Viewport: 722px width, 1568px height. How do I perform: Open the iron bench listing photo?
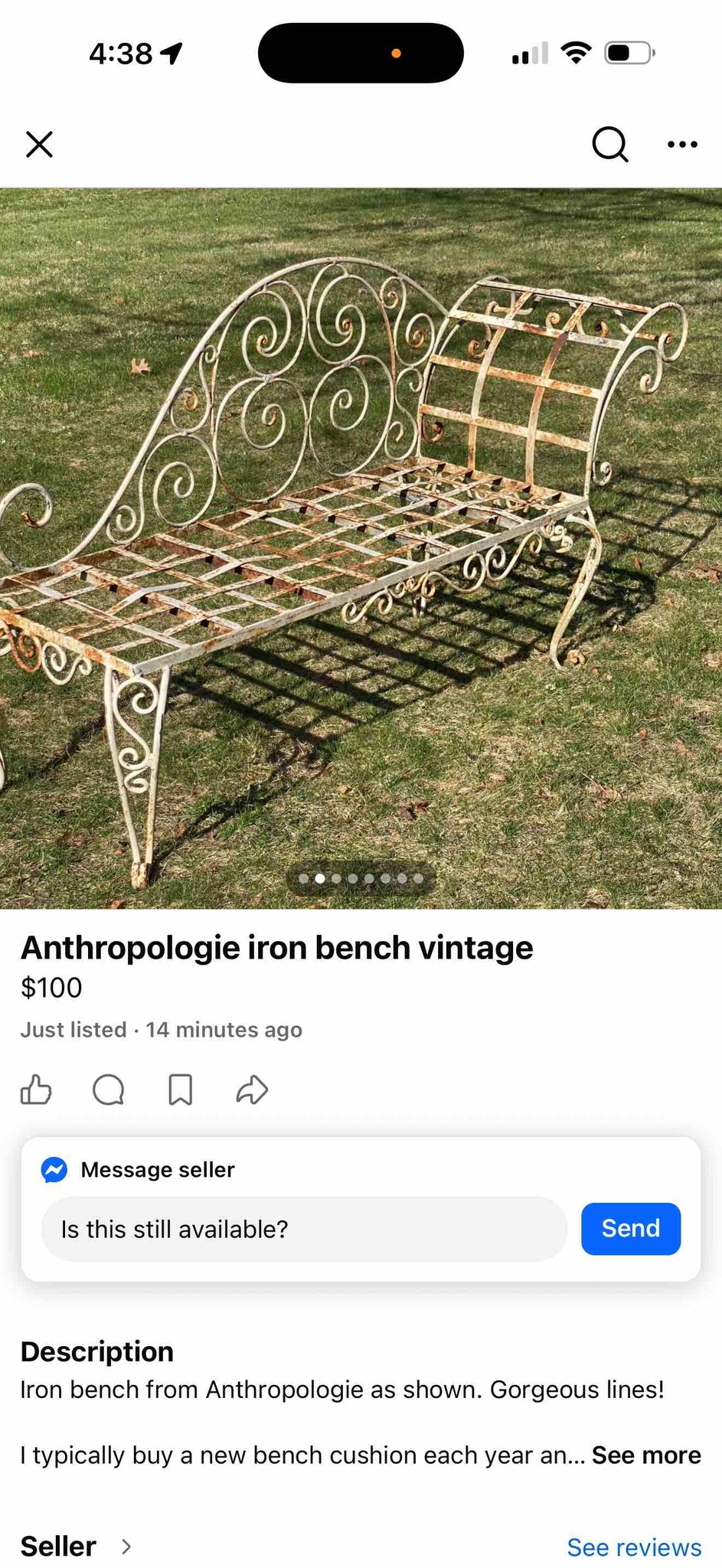click(x=361, y=547)
